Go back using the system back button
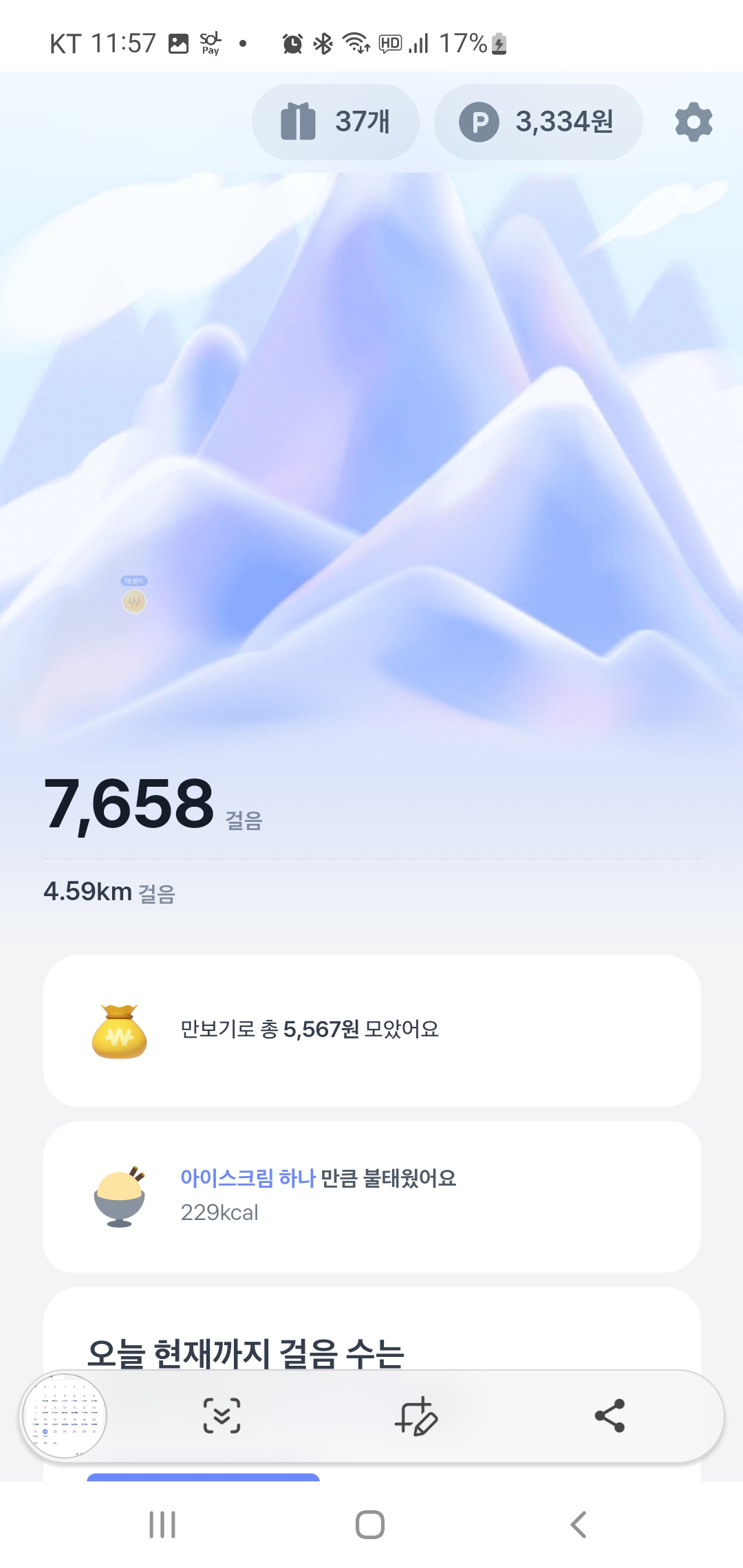Viewport: 743px width, 1568px height. coord(579,1525)
